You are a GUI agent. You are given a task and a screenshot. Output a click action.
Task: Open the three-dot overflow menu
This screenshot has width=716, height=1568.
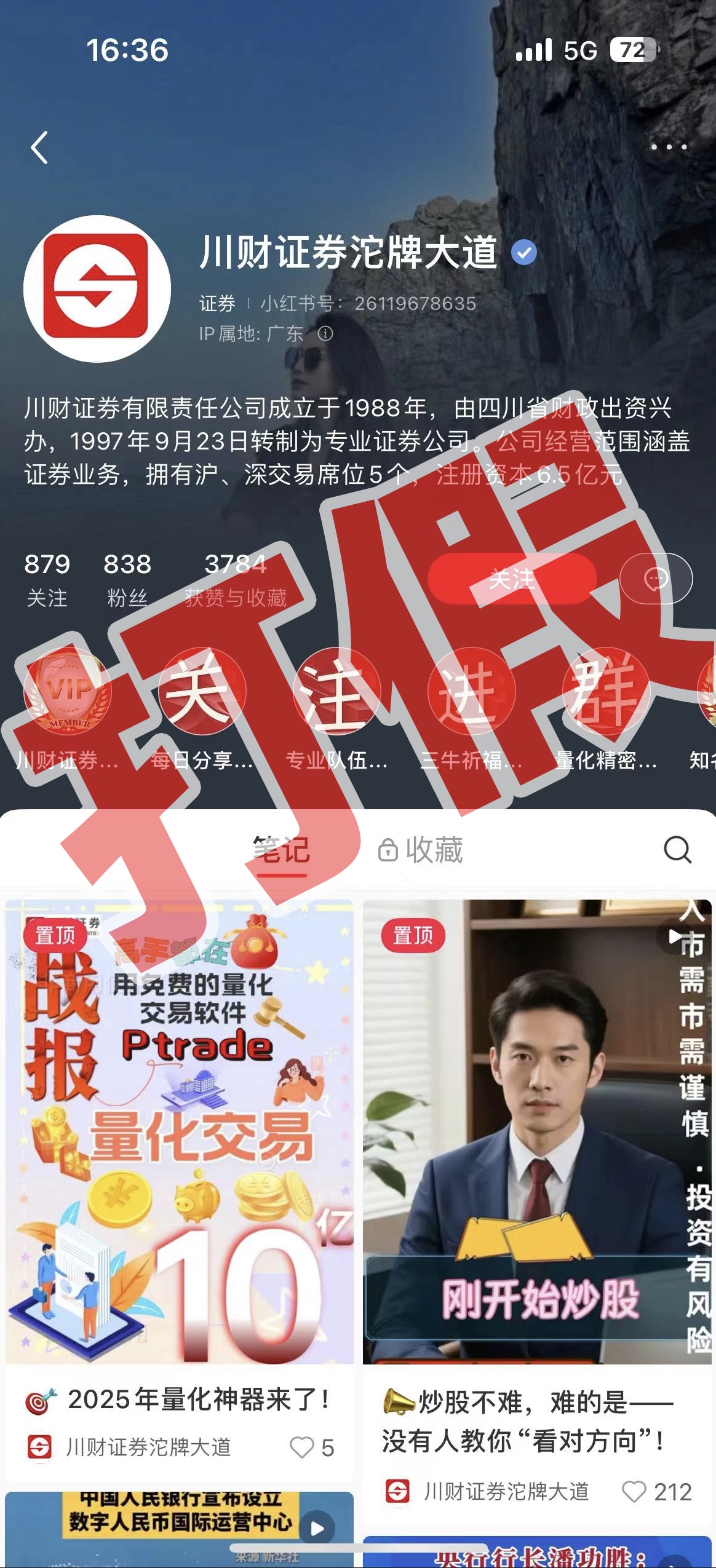pos(669,147)
